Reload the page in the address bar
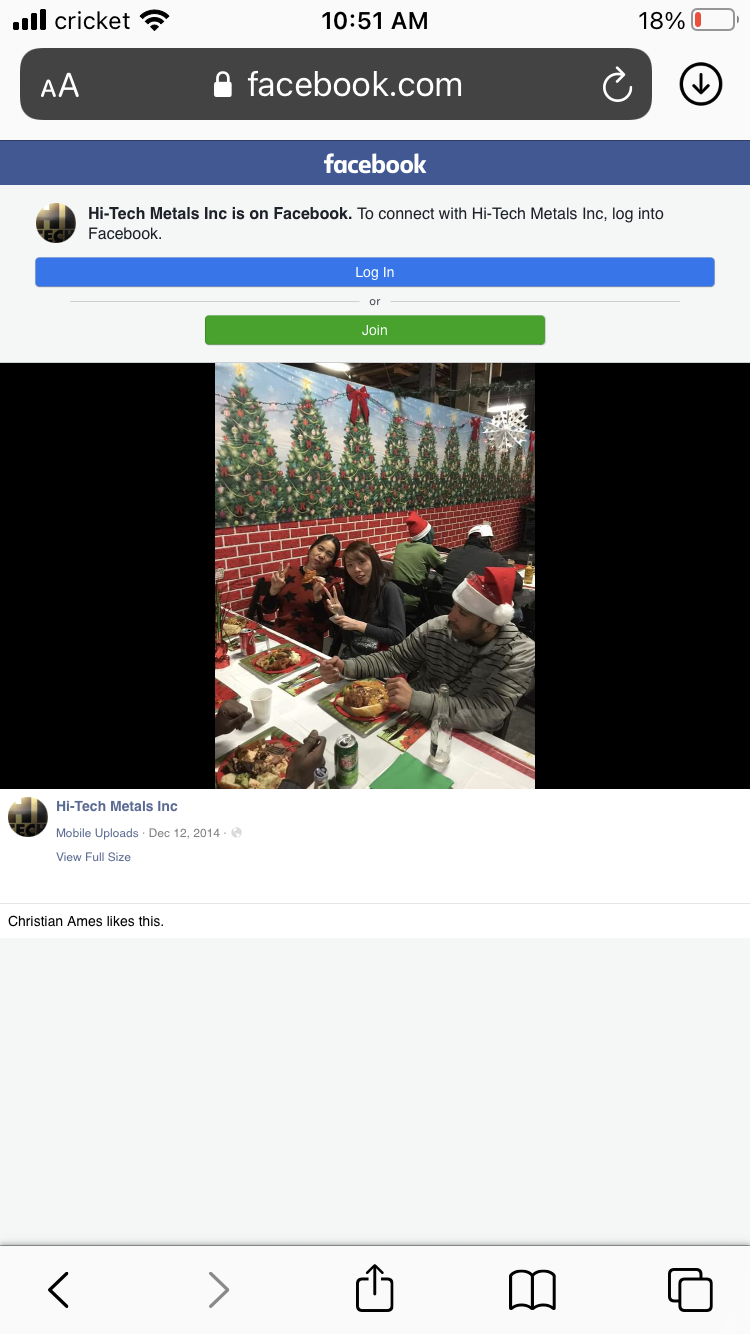The height and width of the screenshot is (1334, 750). tap(617, 85)
